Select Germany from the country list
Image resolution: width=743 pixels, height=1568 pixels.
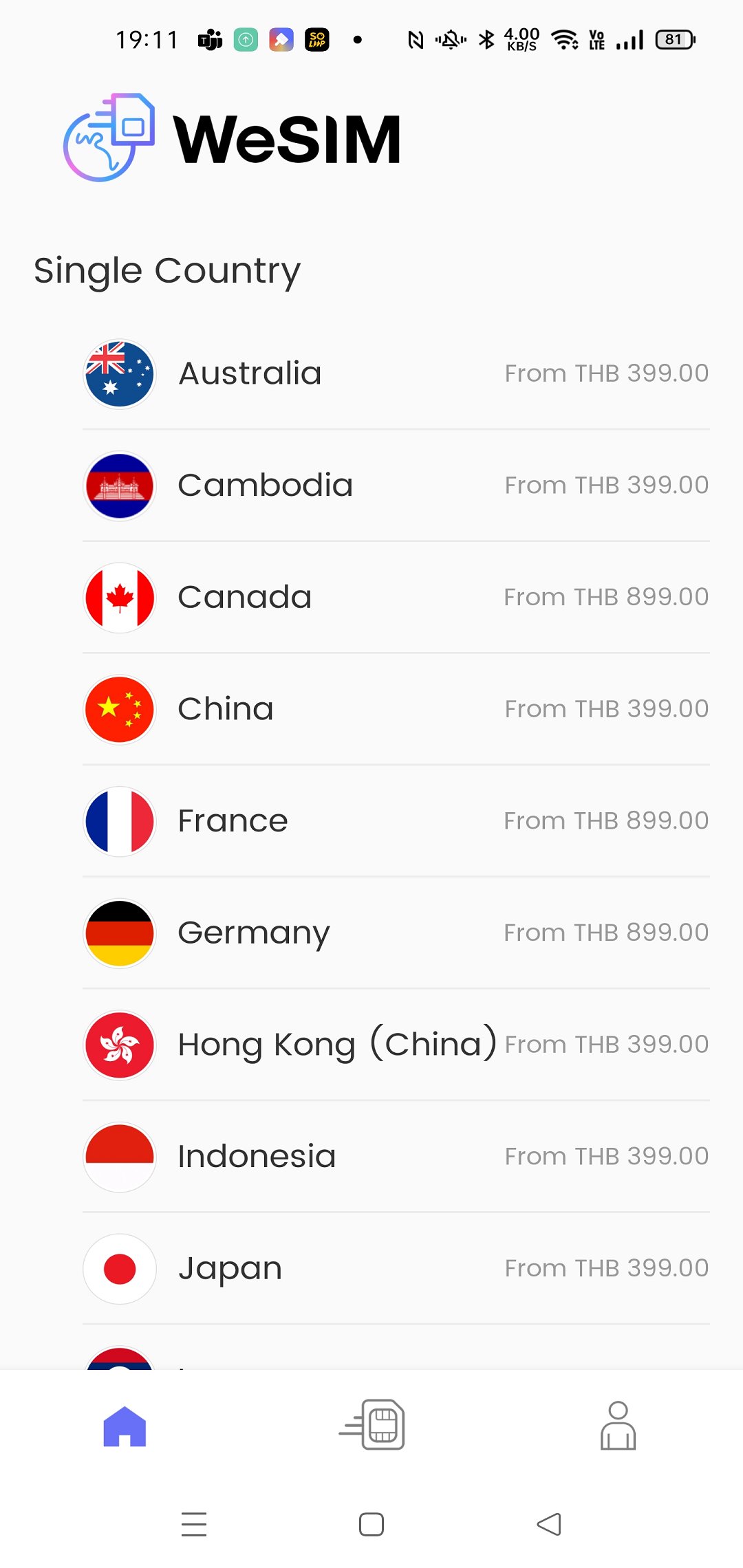click(396, 933)
